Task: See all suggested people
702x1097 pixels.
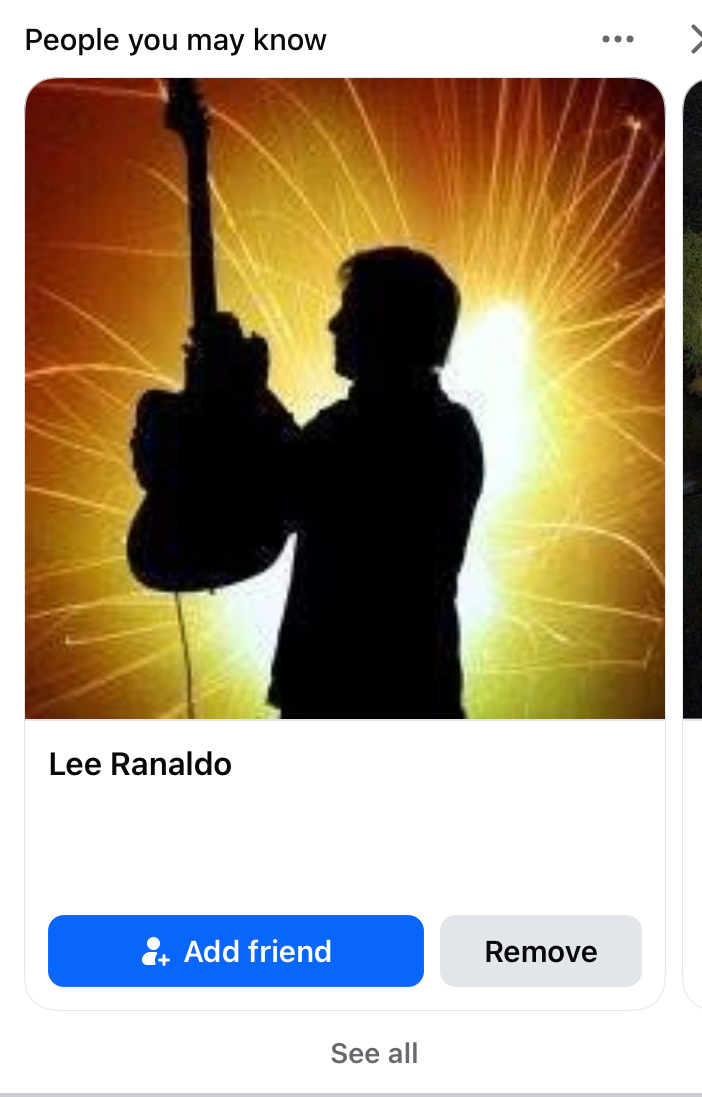Action: pyautogui.click(x=374, y=1053)
